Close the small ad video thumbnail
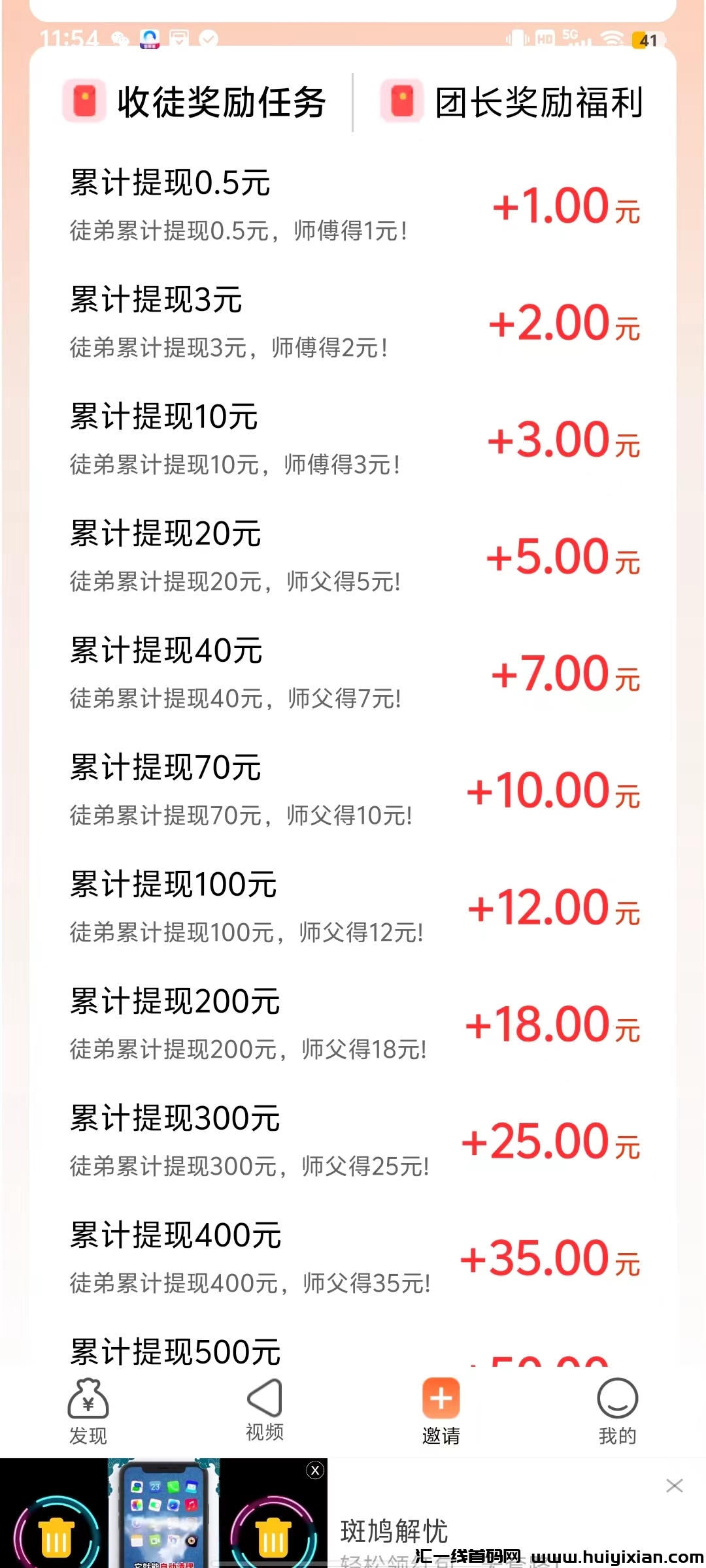 point(315,1470)
